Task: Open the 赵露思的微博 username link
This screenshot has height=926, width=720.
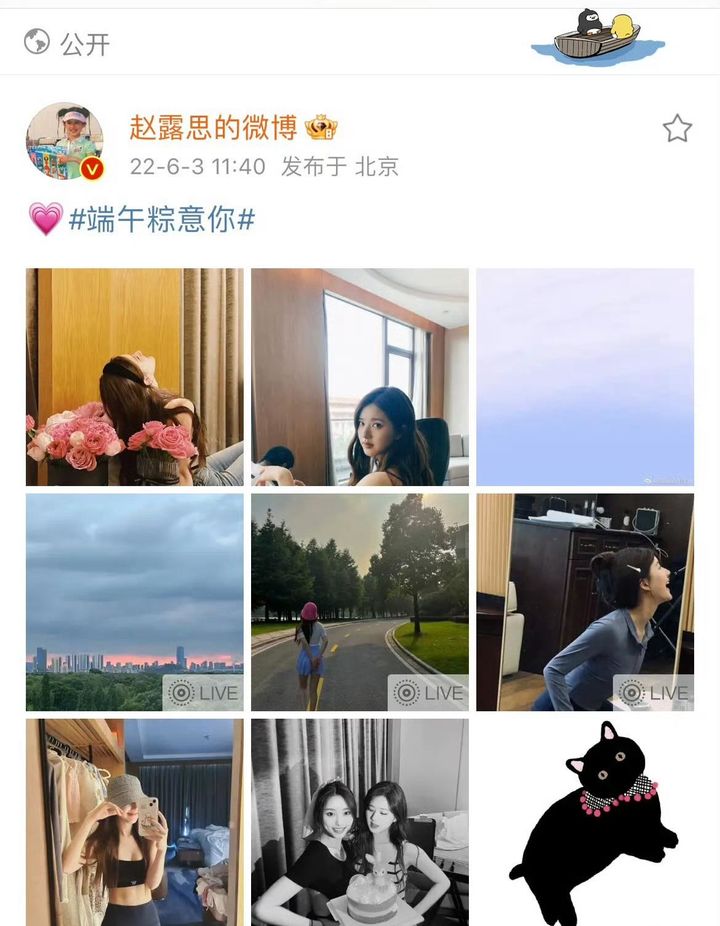Action: (x=213, y=128)
